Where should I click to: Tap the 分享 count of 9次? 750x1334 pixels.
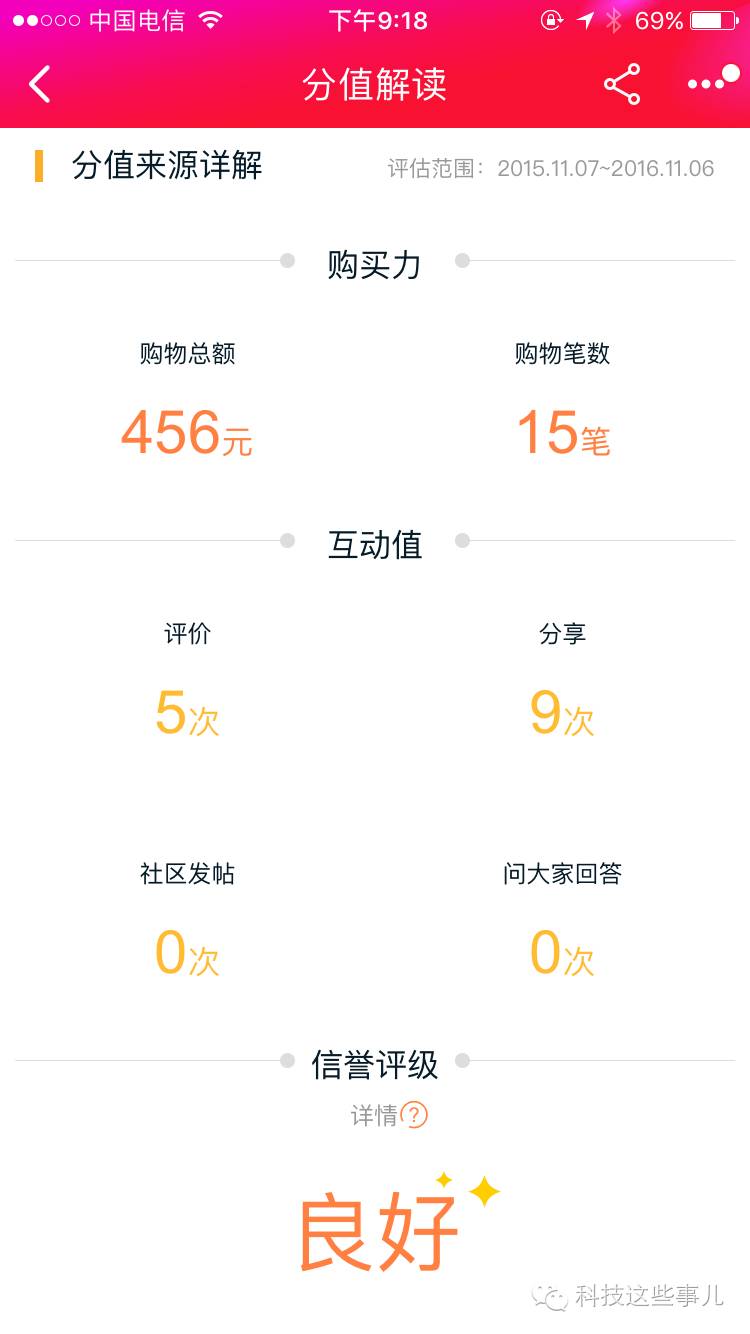tap(563, 714)
